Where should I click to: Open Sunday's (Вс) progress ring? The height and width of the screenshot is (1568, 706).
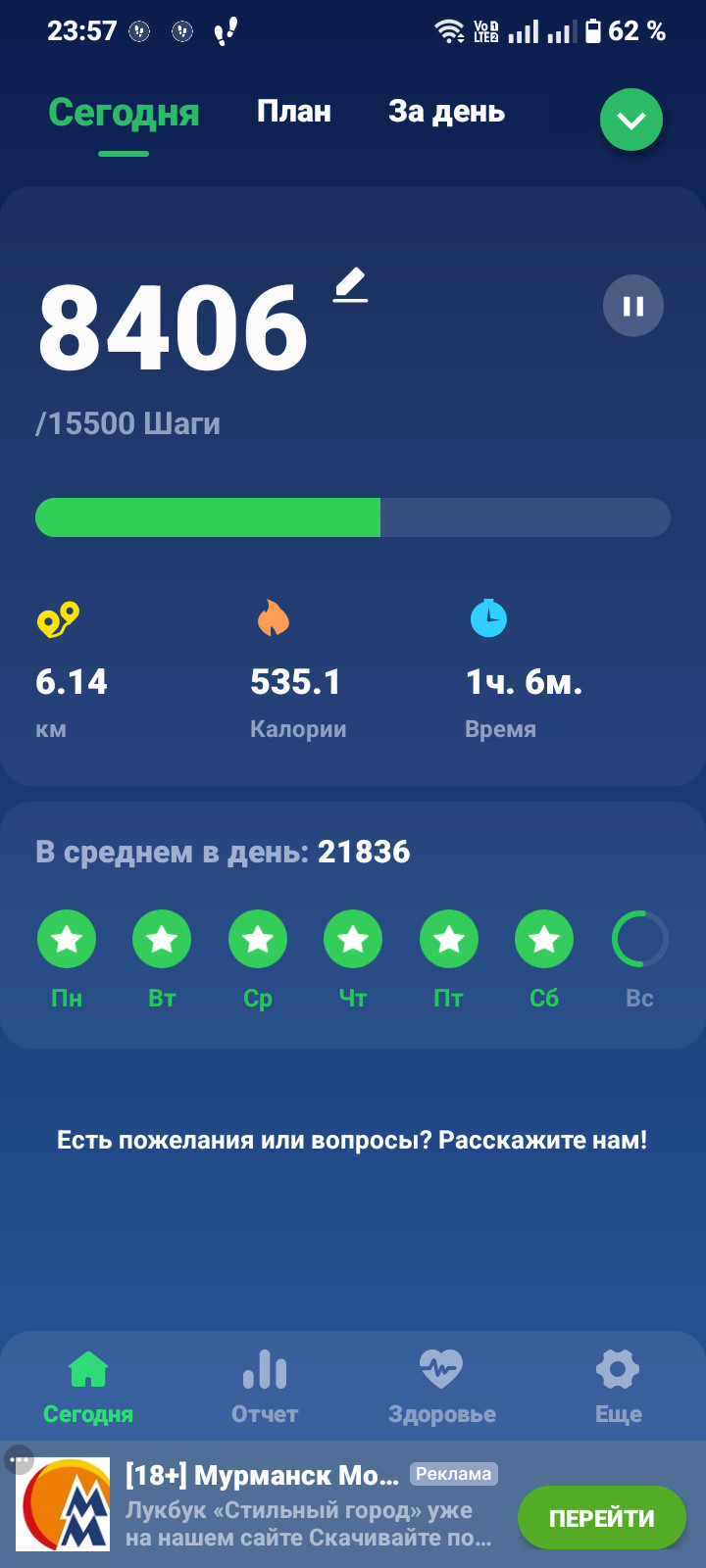tap(639, 939)
